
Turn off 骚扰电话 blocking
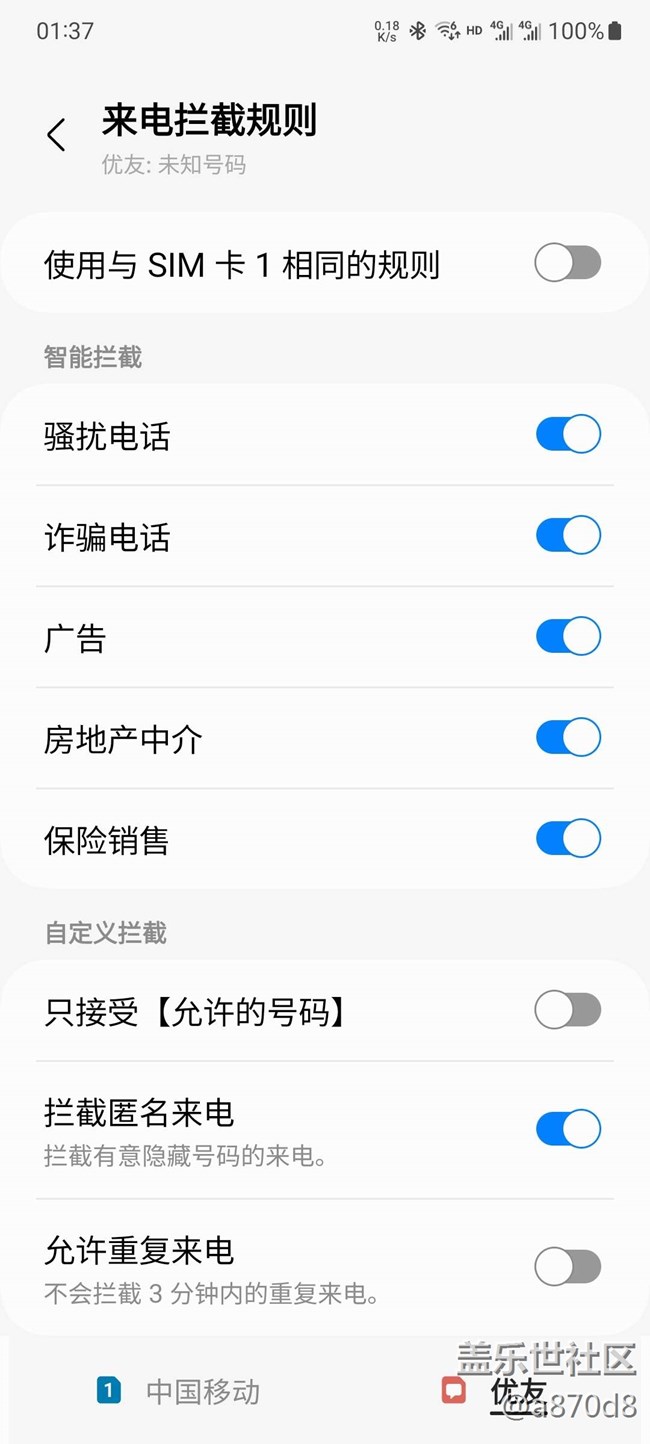pos(567,435)
